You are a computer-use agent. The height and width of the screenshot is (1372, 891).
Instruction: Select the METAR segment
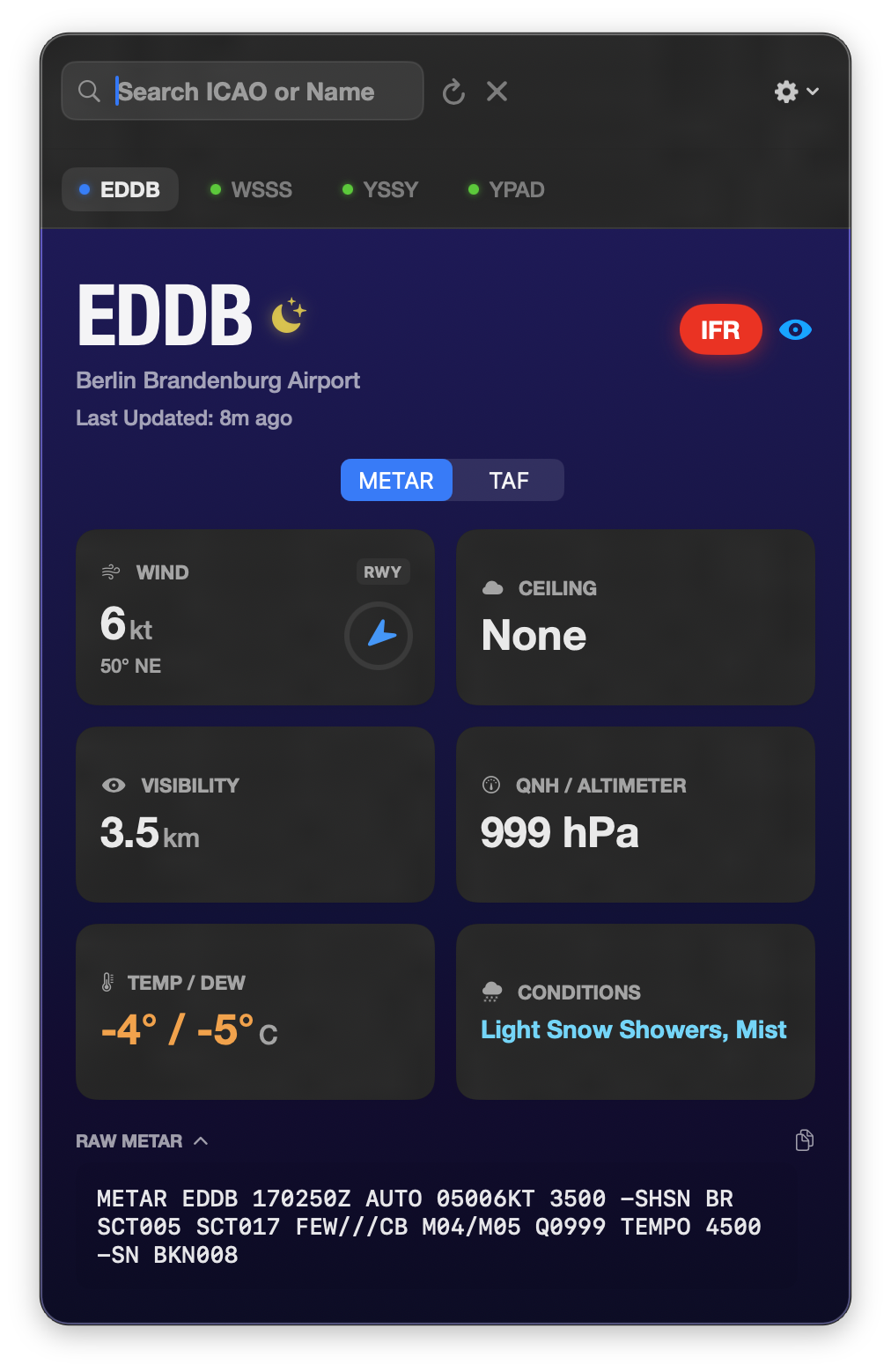pos(396,481)
